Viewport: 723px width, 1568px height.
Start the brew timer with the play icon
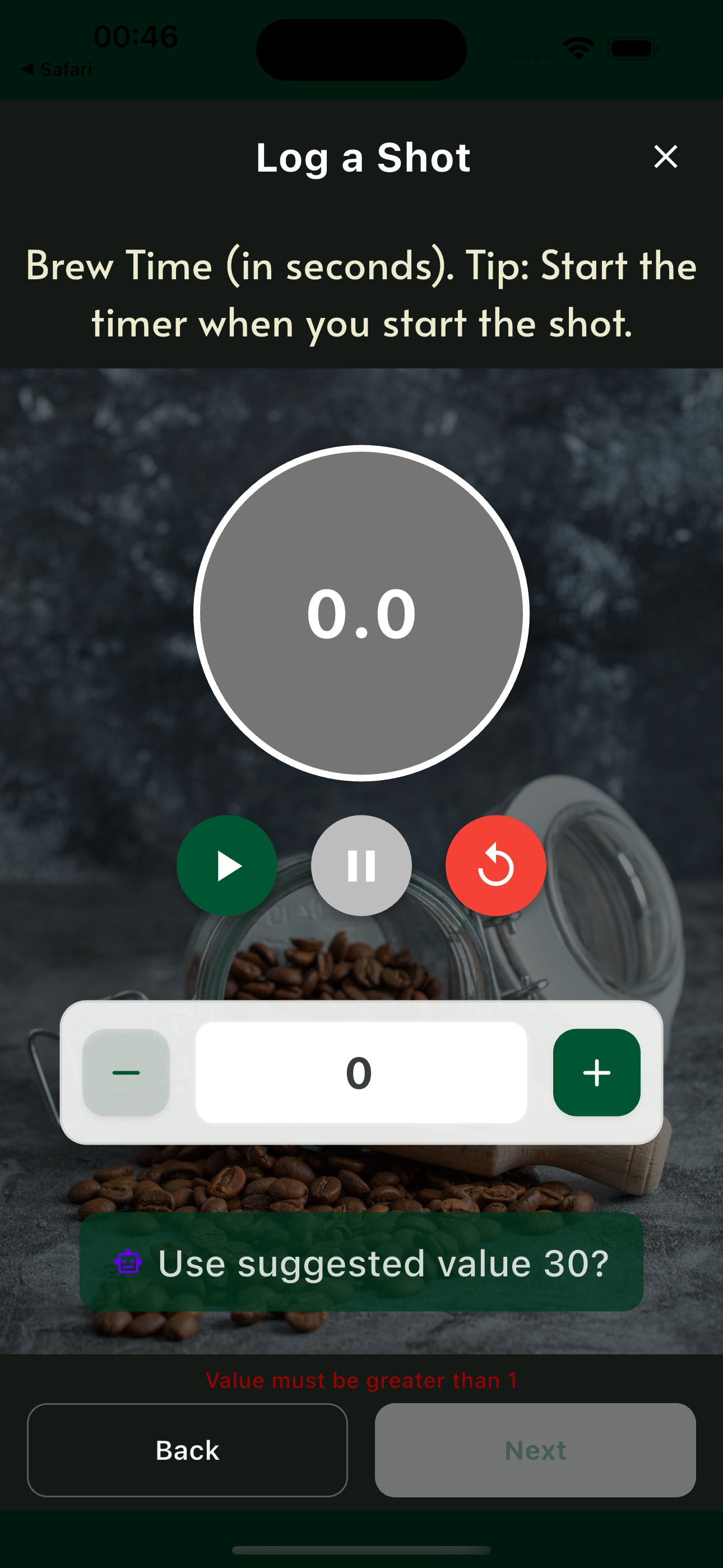pyautogui.click(x=226, y=865)
